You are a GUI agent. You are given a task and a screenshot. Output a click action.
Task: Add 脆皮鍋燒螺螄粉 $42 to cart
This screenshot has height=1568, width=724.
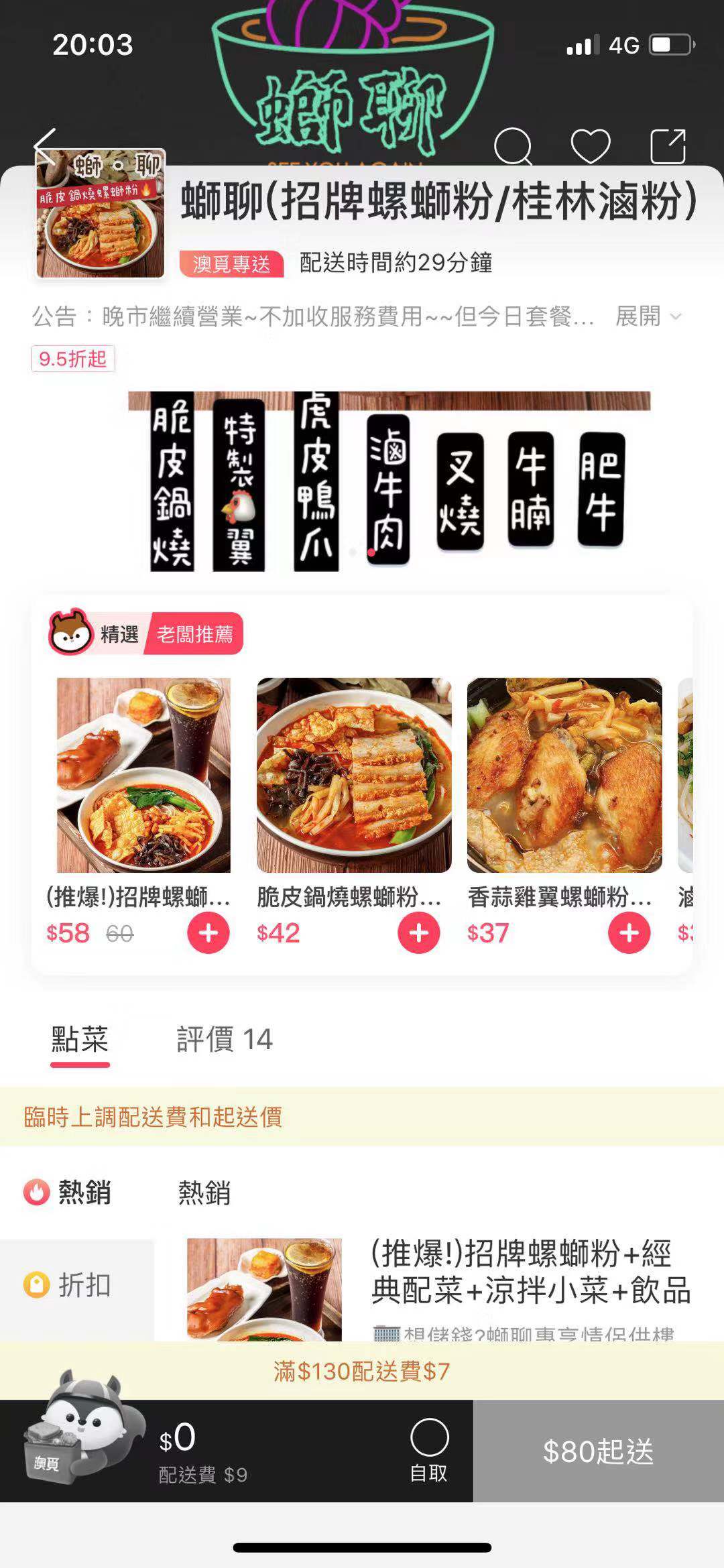click(418, 933)
